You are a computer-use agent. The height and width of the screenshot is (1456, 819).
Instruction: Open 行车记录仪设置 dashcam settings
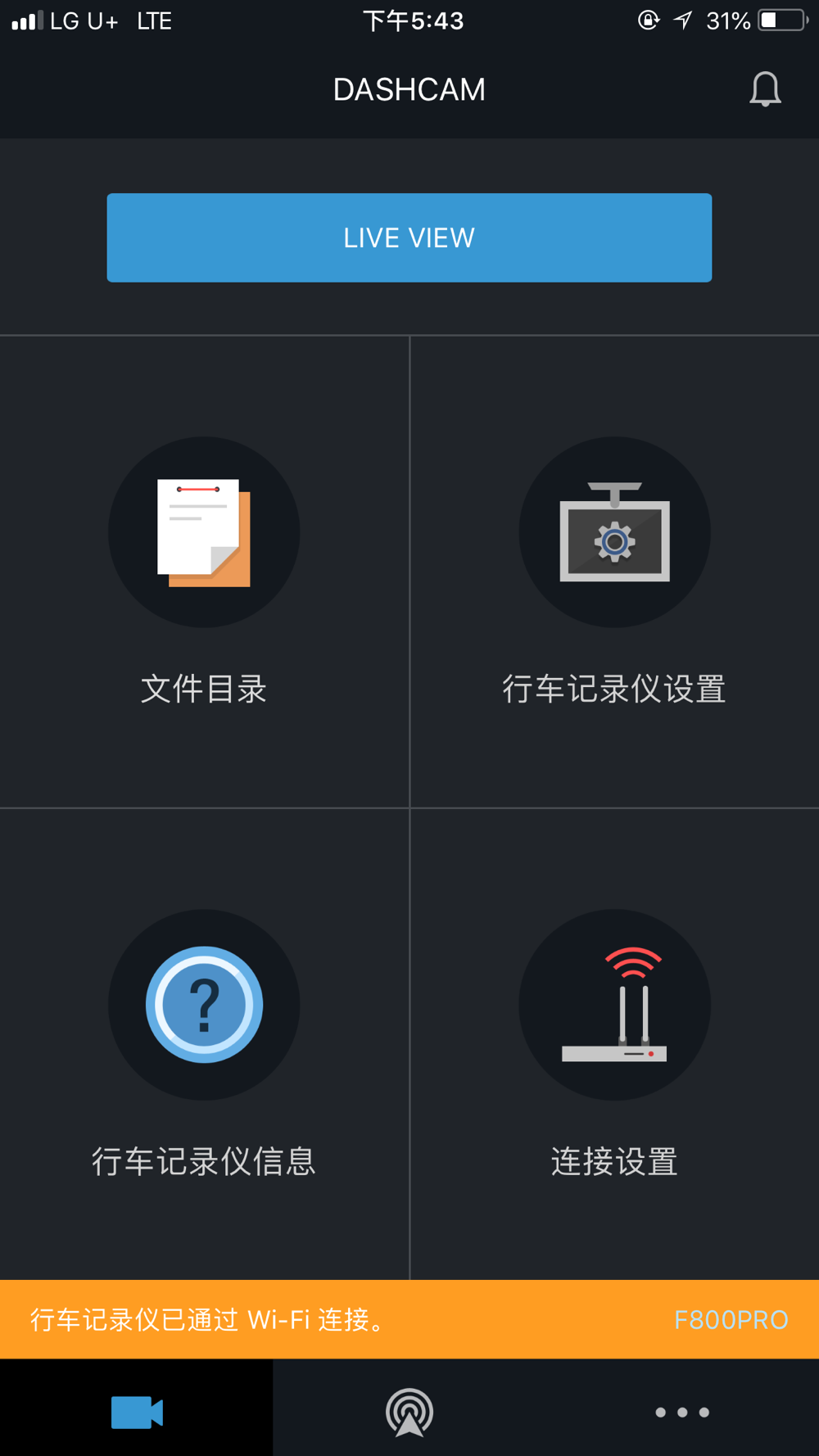[614, 572]
